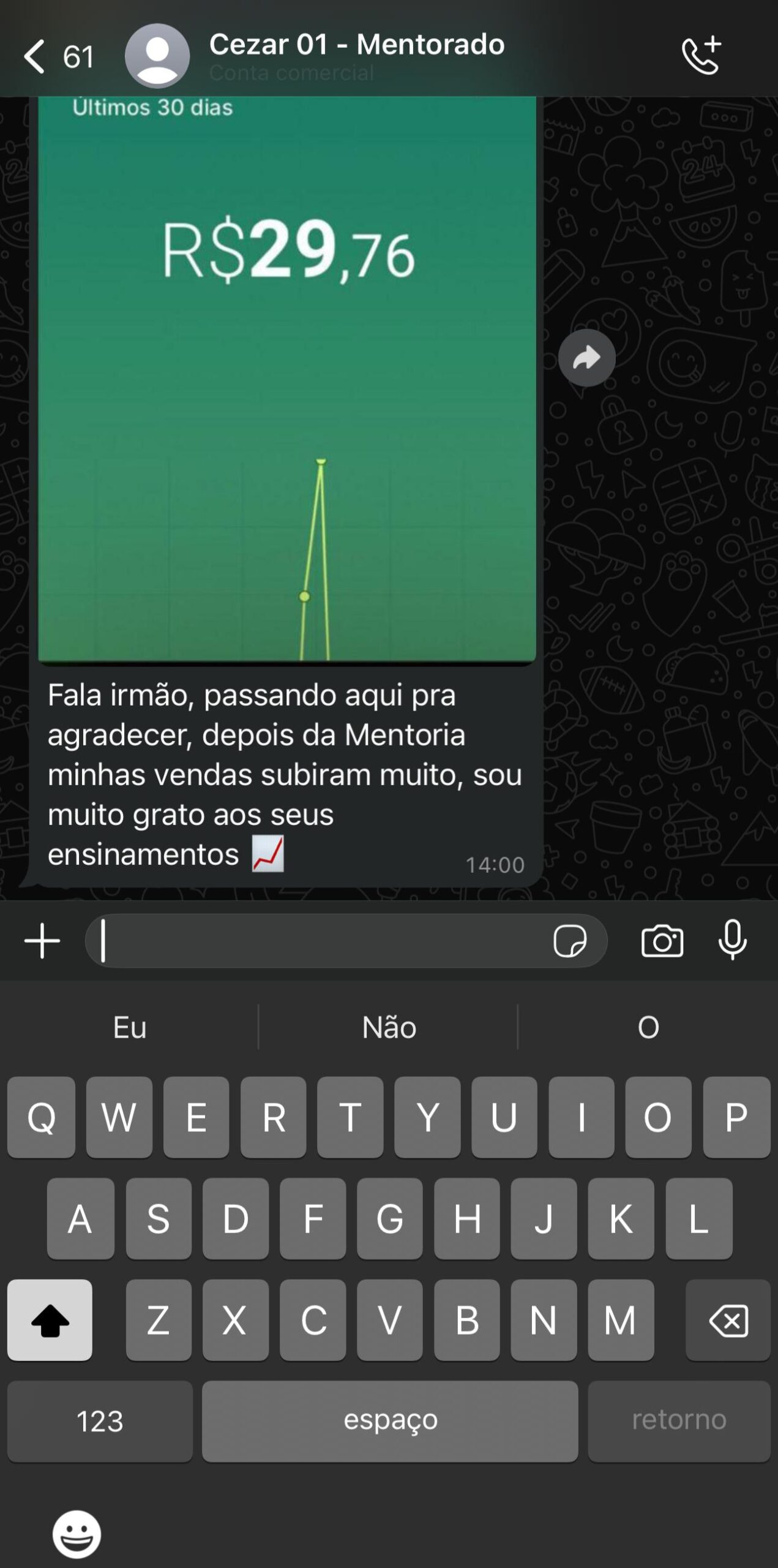Tap the espaço key
Viewport: 778px width, 1568px height.
[x=390, y=1421]
